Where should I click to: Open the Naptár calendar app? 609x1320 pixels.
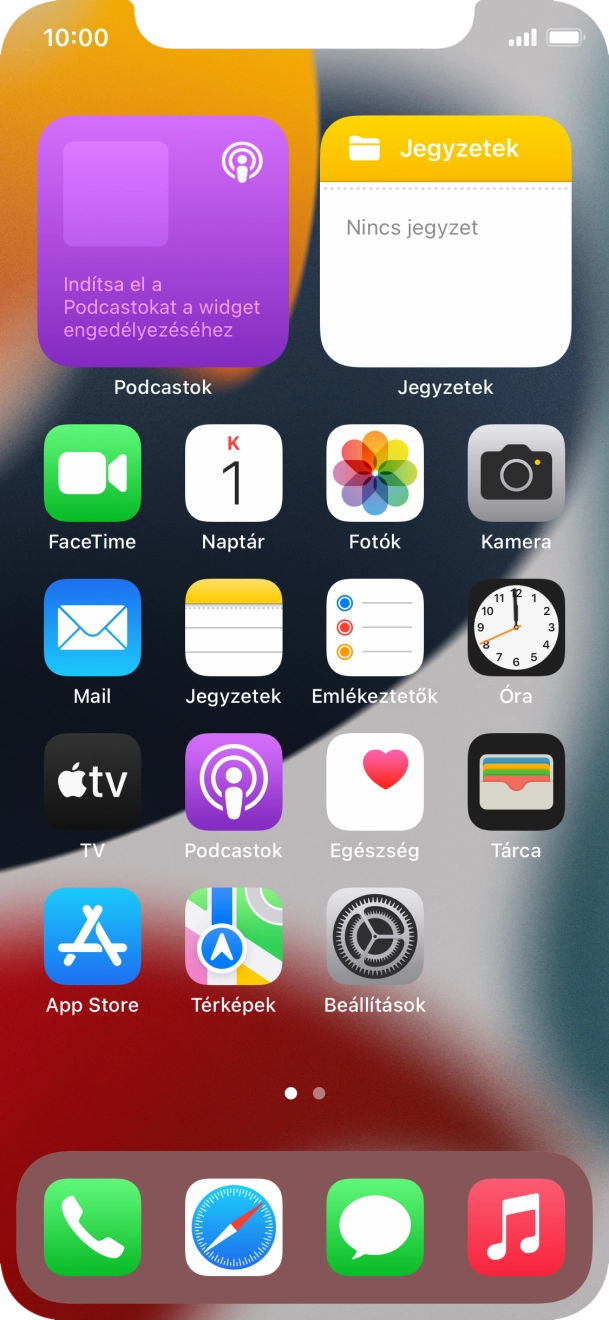pyautogui.click(x=234, y=473)
